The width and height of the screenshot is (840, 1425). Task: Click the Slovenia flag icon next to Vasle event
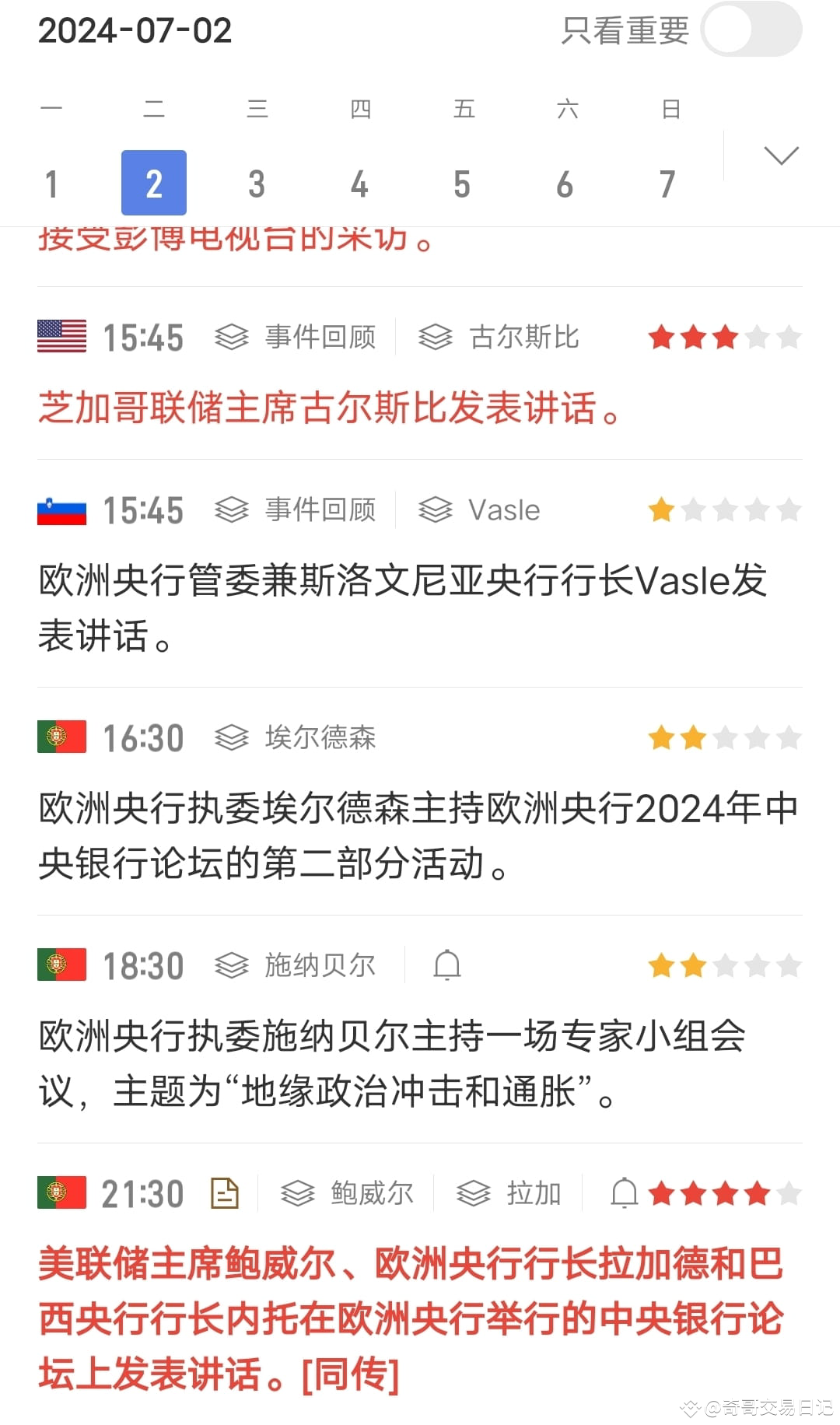[x=62, y=509]
